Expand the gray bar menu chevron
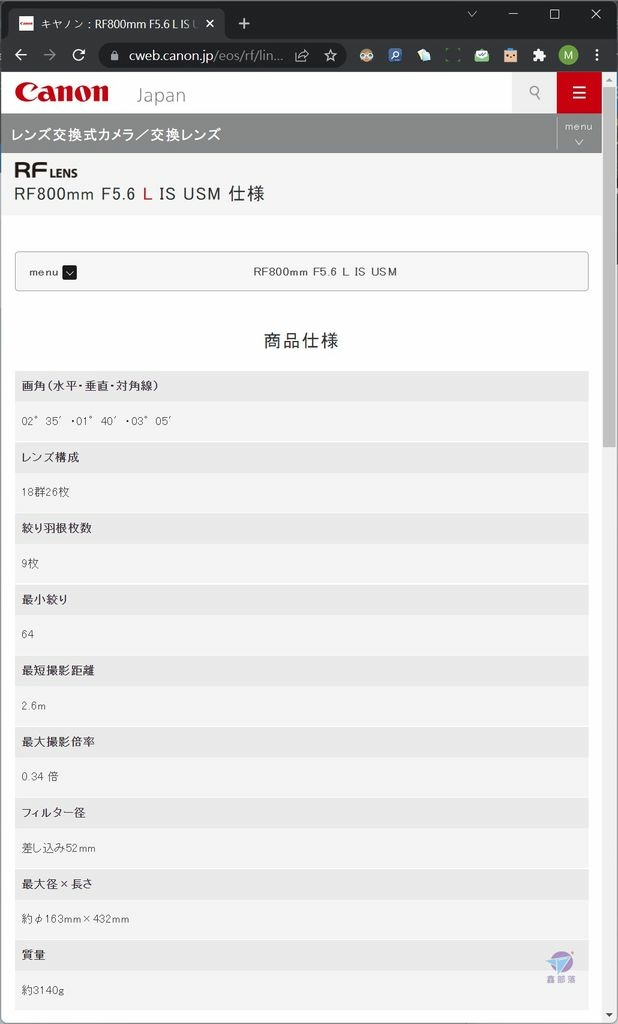Screen dimensions: 618x1024 coord(578,134)
